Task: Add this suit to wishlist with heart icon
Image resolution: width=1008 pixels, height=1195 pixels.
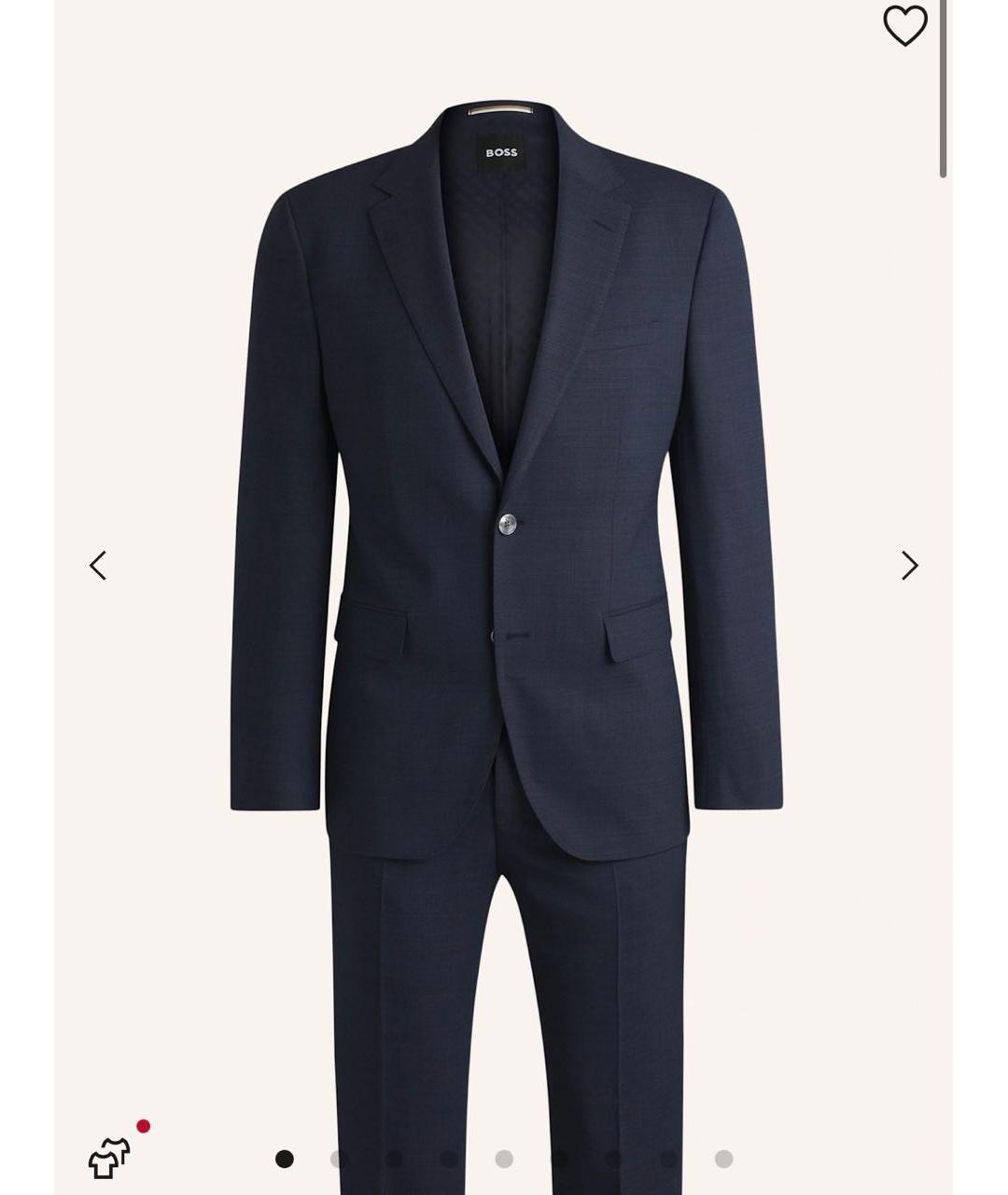Action: pos(904,25)
